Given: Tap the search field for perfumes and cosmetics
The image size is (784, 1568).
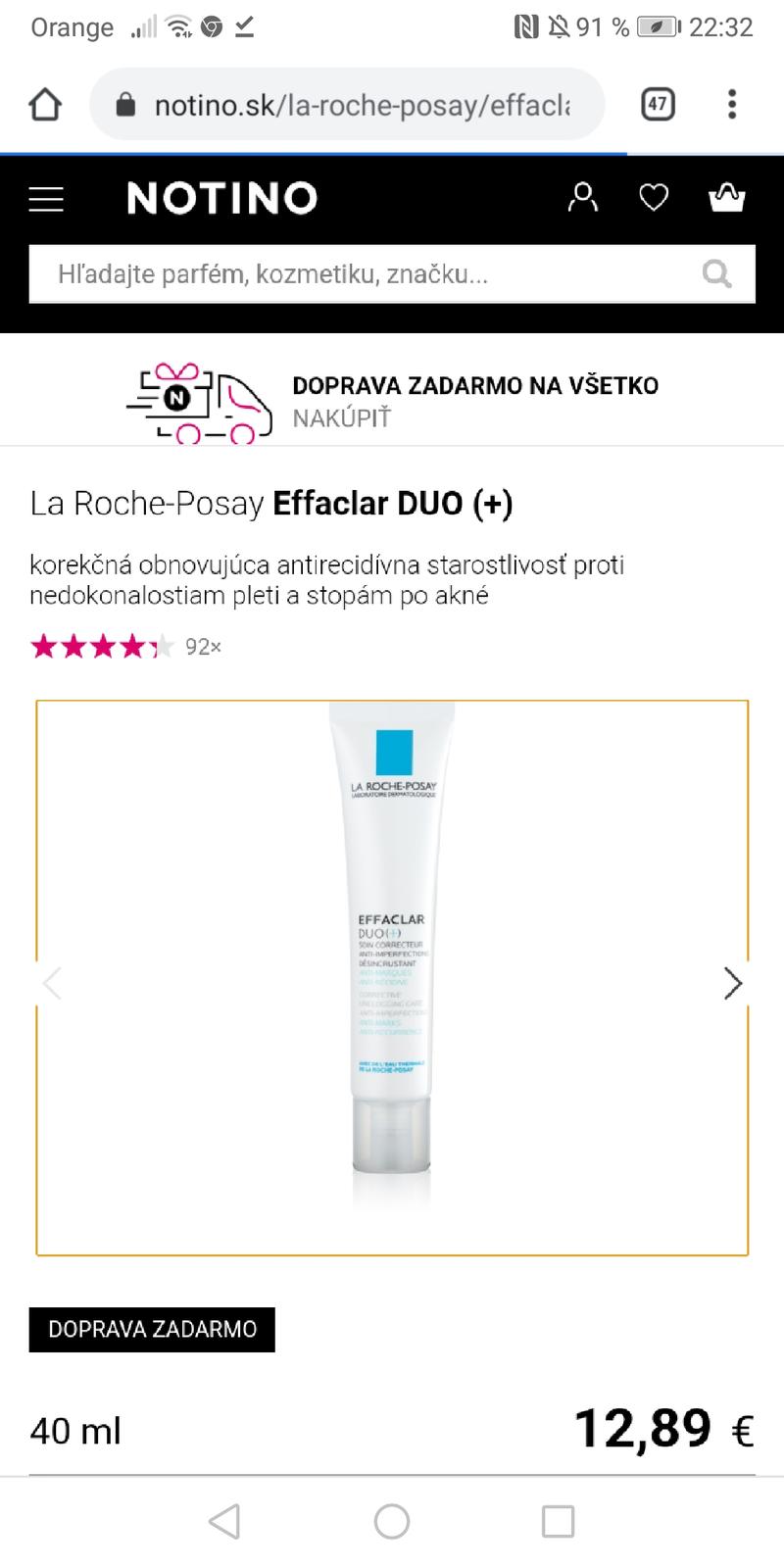Looking at the screenshot, I should click(363, 274).
